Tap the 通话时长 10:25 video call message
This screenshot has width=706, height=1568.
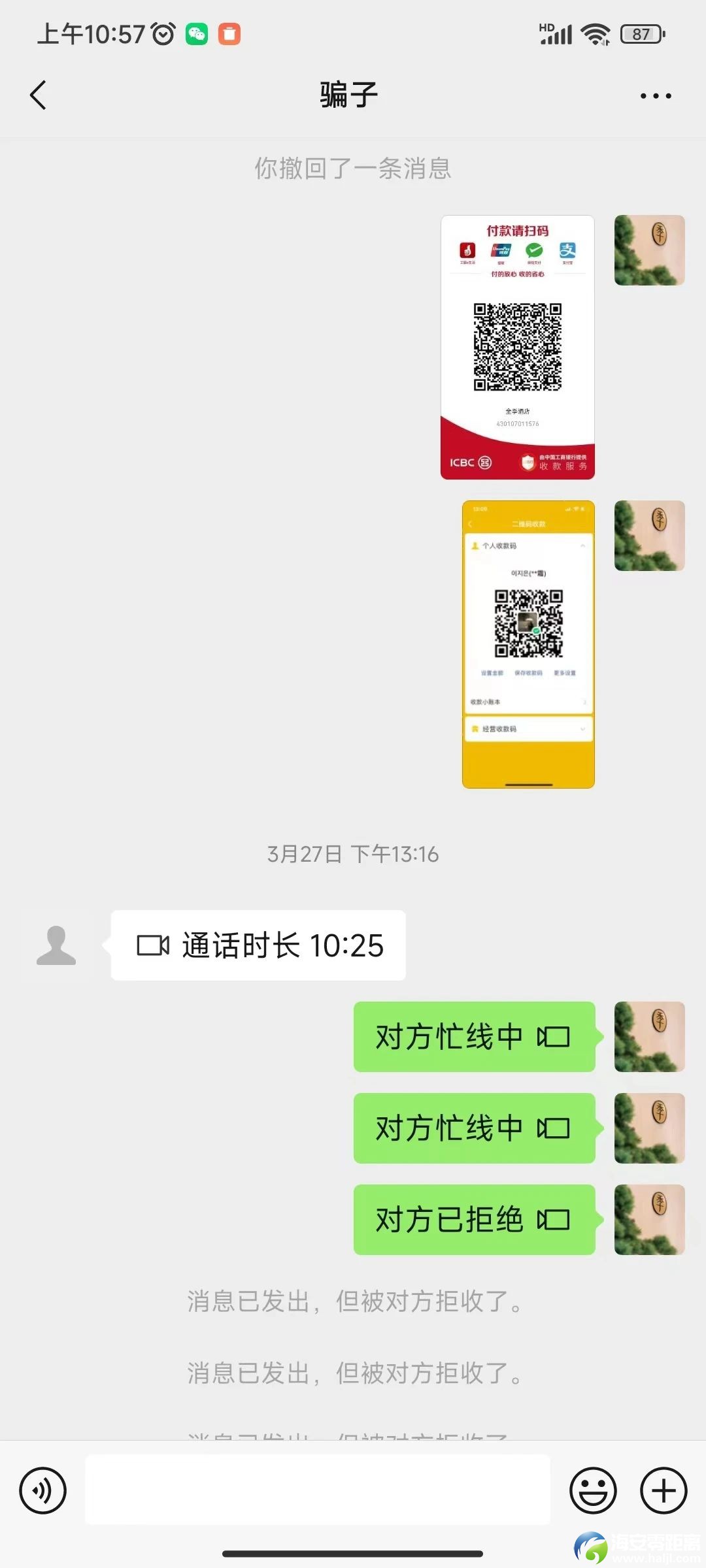pyautogui.click(x=258, y=945)
